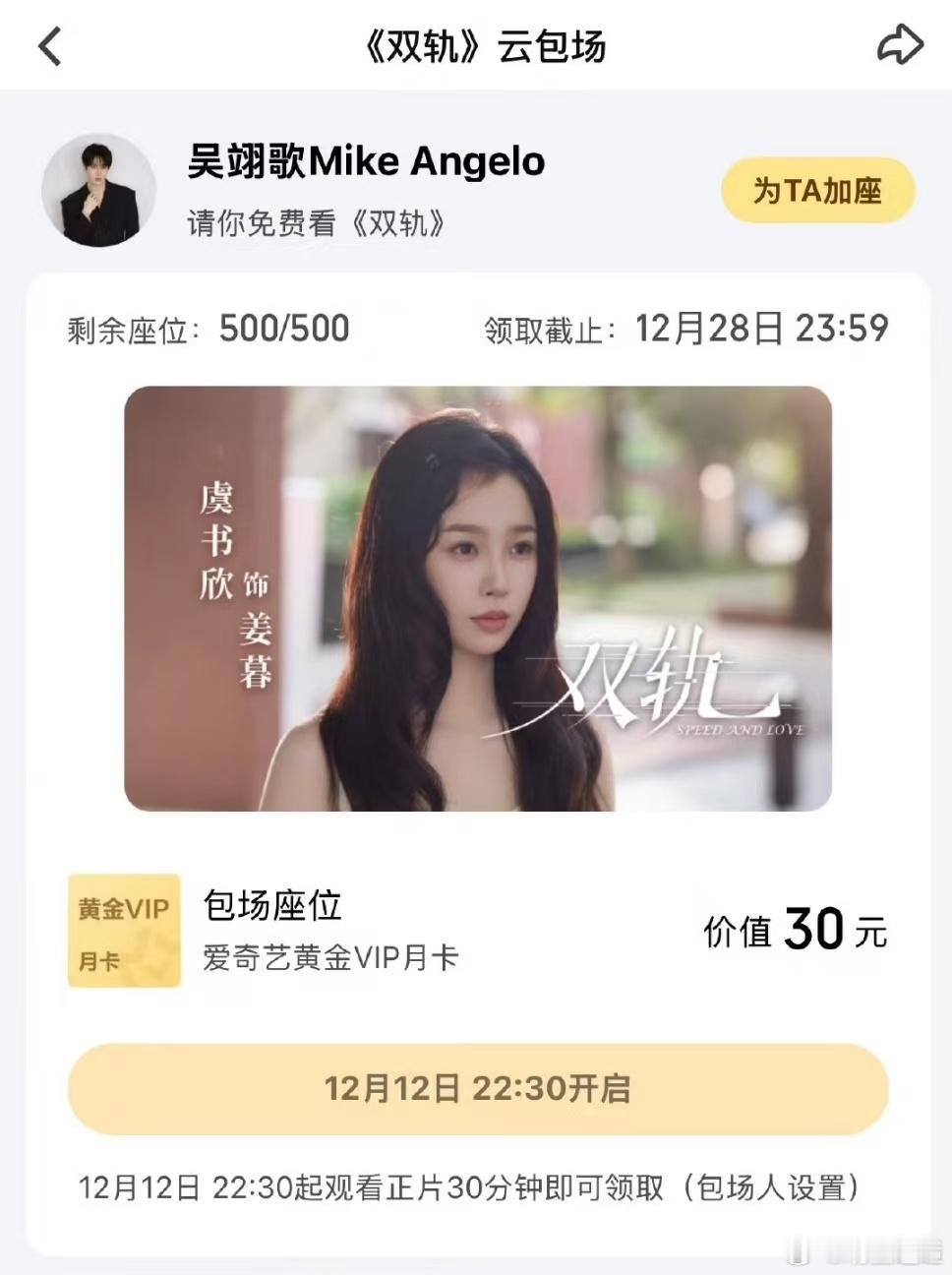Enable claiming via the 22:30开启 activation bar
The width and height of the screenshot is (952, 1275).
(476, 1089)
